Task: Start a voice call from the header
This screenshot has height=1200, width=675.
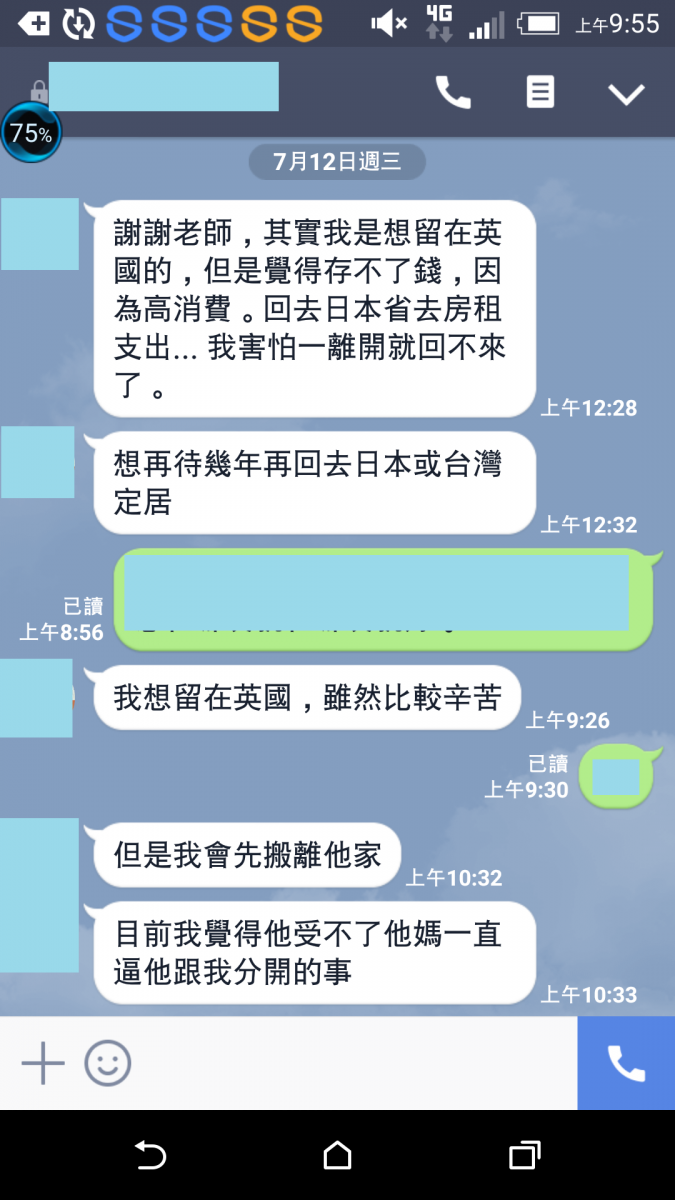Action: point(453,93)
